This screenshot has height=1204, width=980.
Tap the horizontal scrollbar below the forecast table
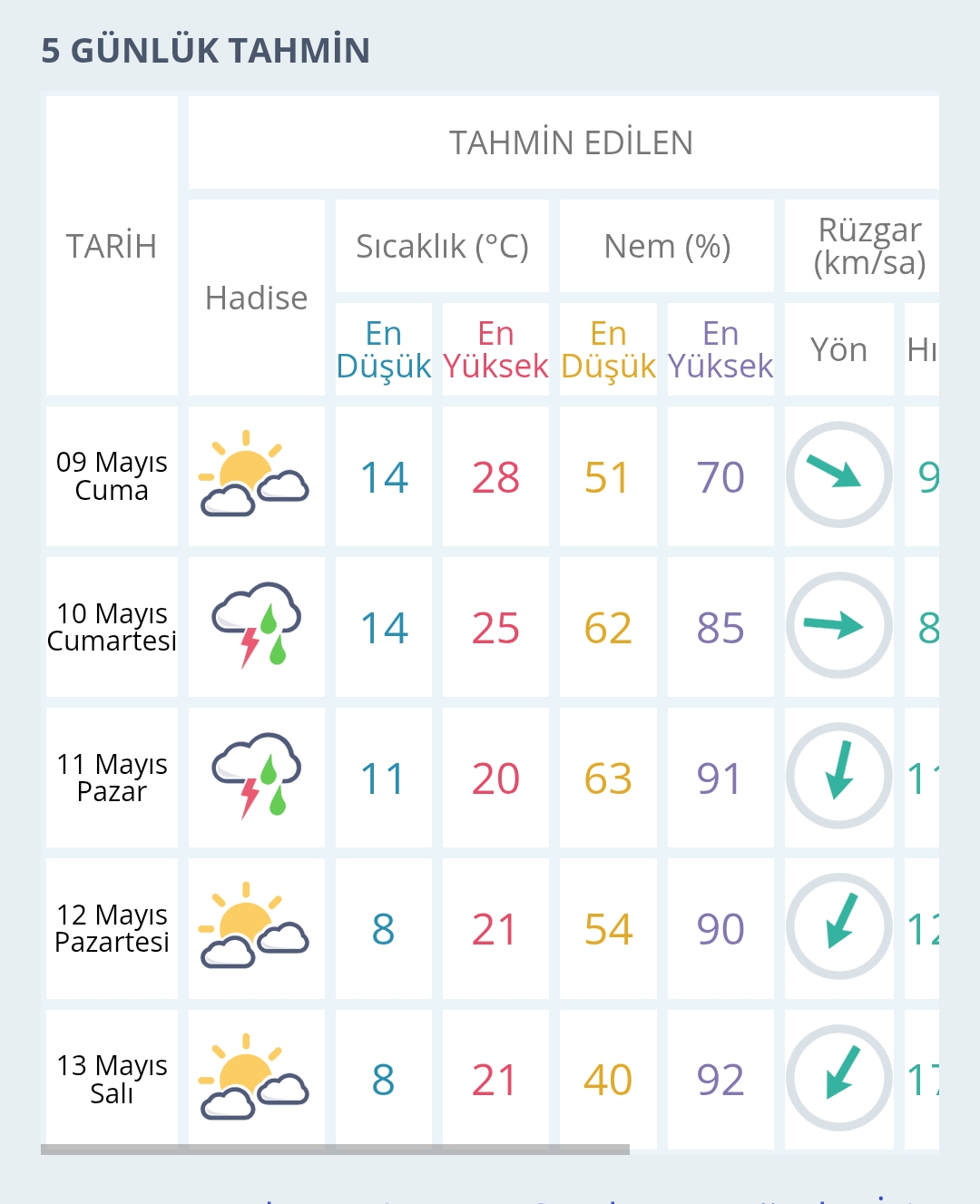tap(335, 1150)
